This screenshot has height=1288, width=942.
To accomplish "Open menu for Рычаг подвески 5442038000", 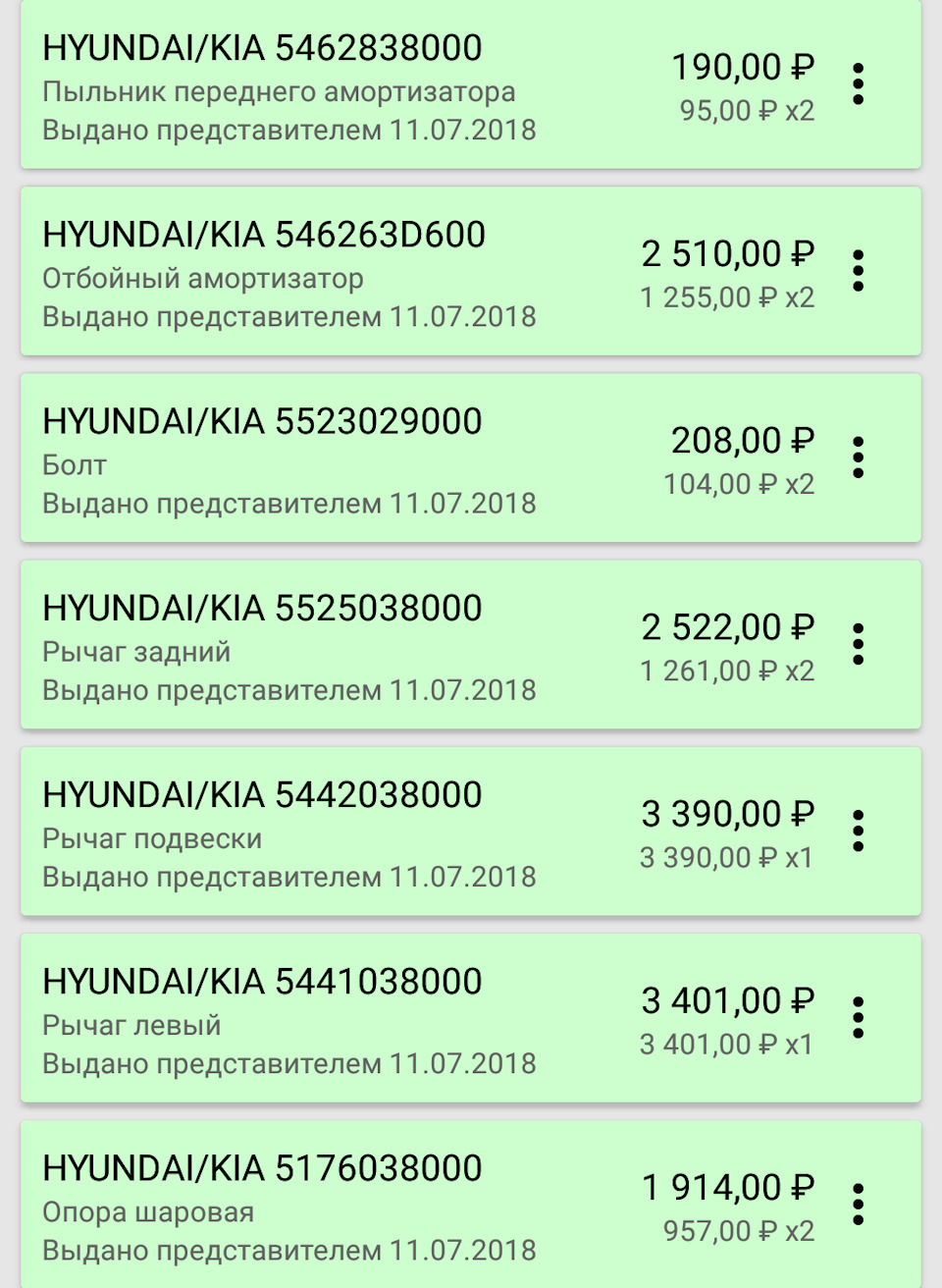I will point(858,832).
